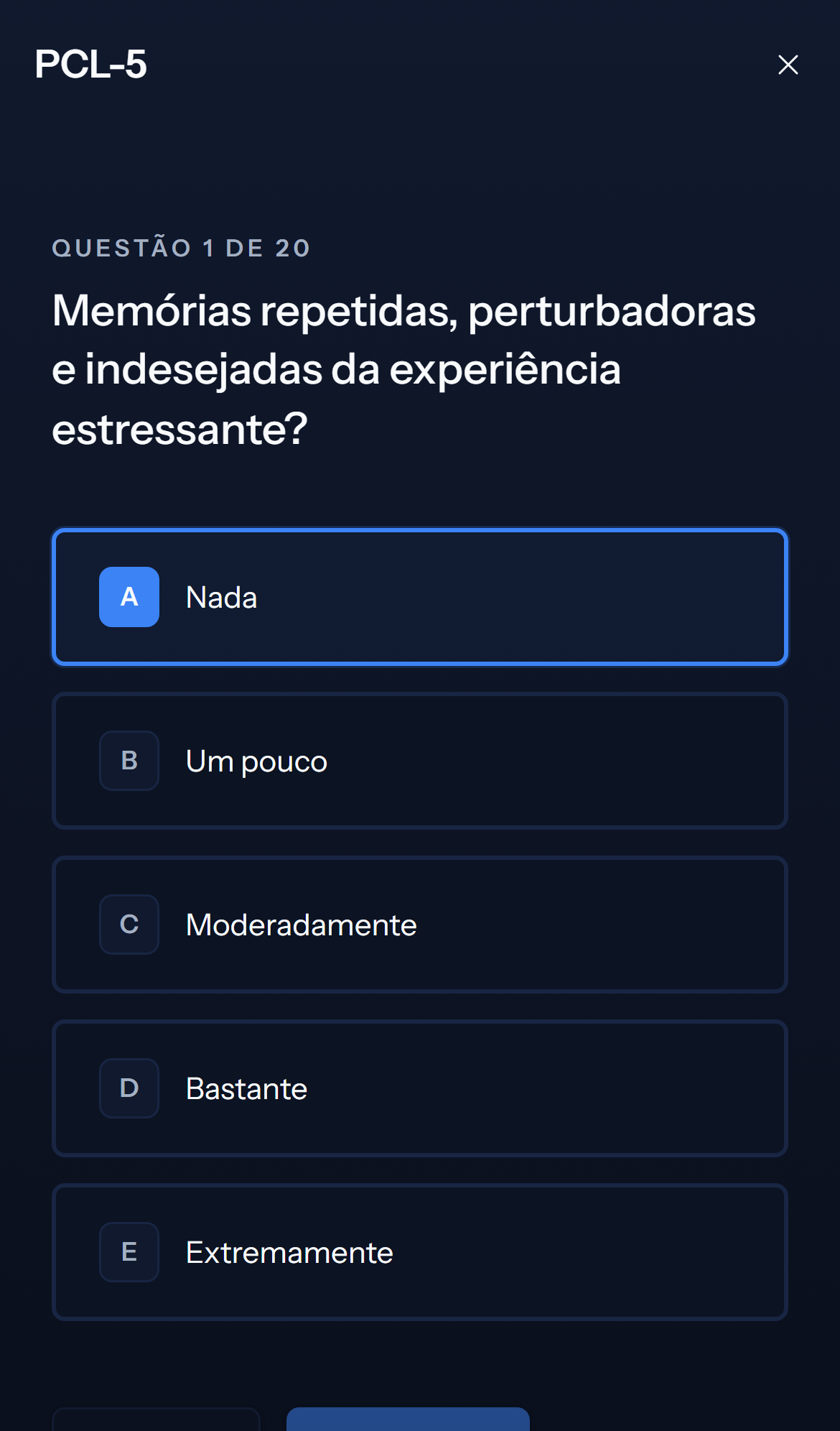The width and height of the screenshot is (840, 1431).
Task: Click the letter C badge next to Moderadamente
Action: [129, 925]
